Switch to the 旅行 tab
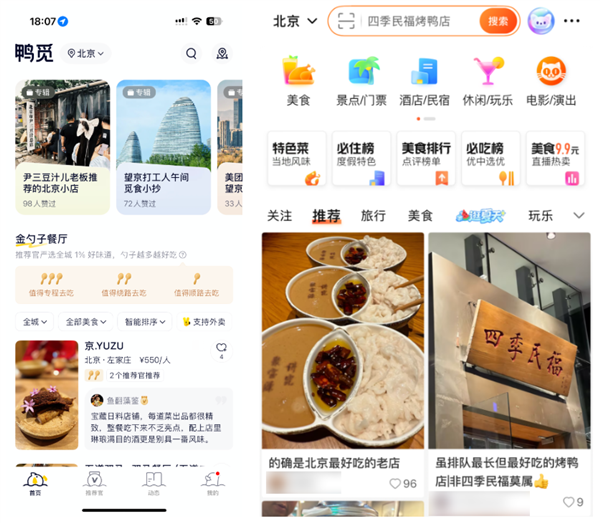600x523 pixels. 373,215
